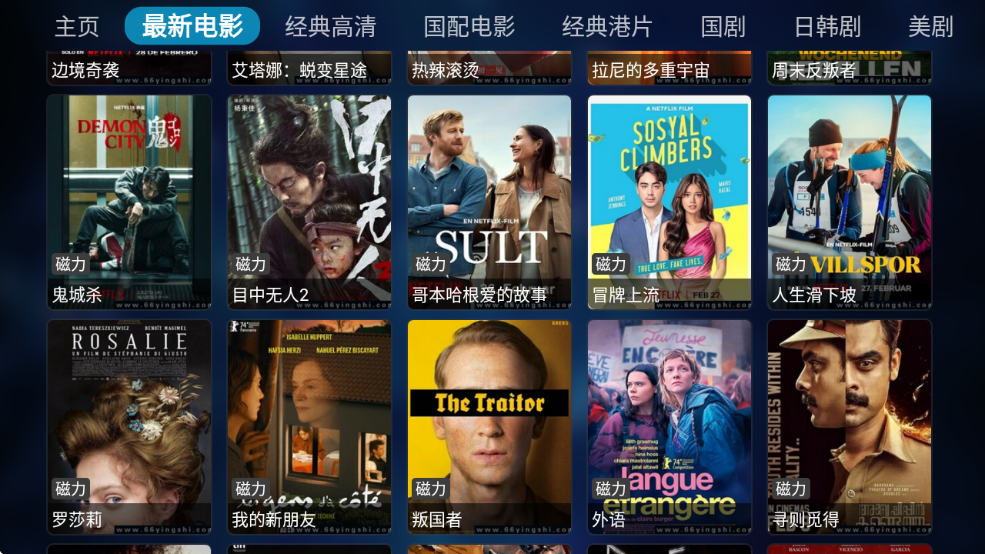Screen dimensions: 985x554
Task: Go to the 国剧 tab
Action: point(723,26)
